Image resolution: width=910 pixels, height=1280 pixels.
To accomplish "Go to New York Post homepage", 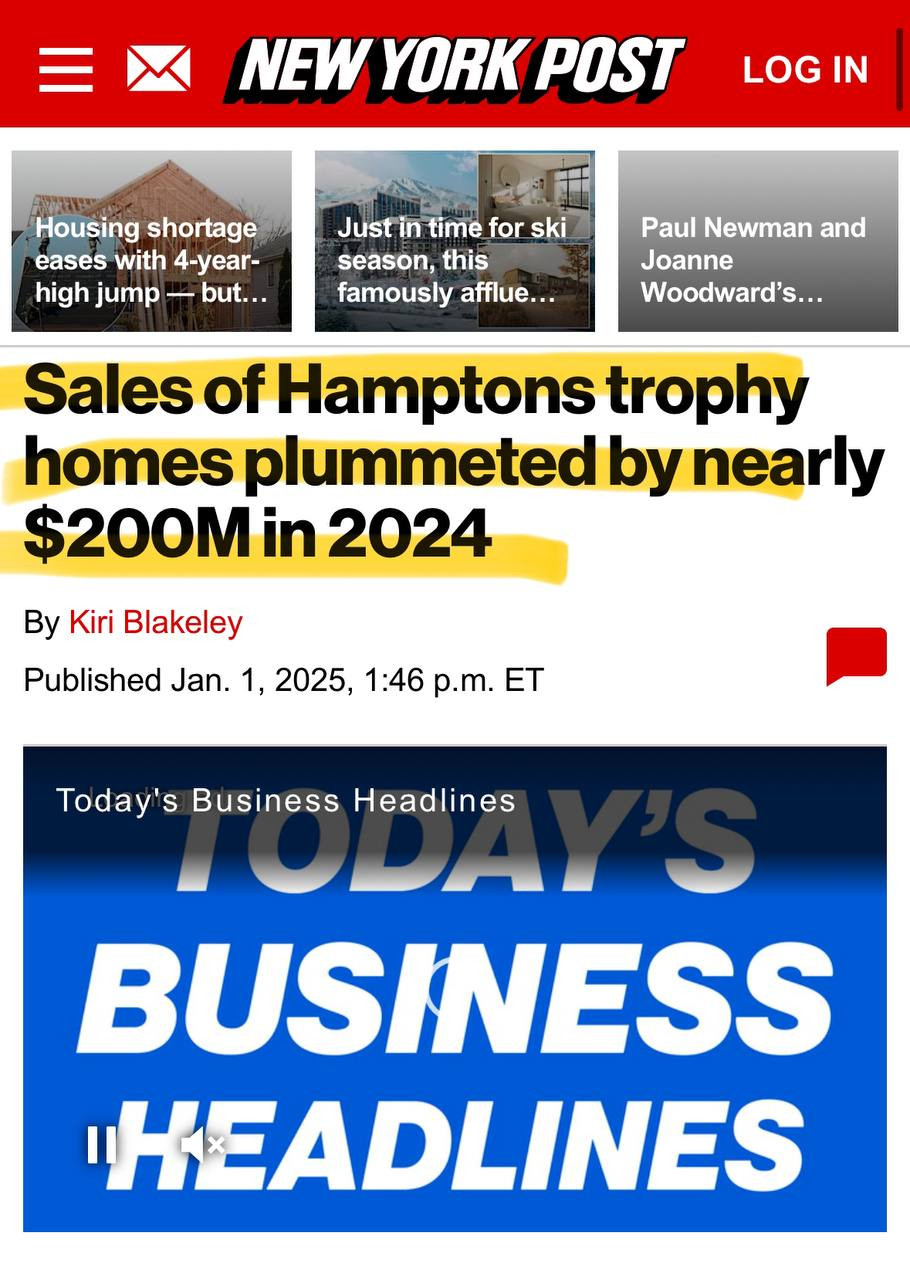I will tap(455, 68).
